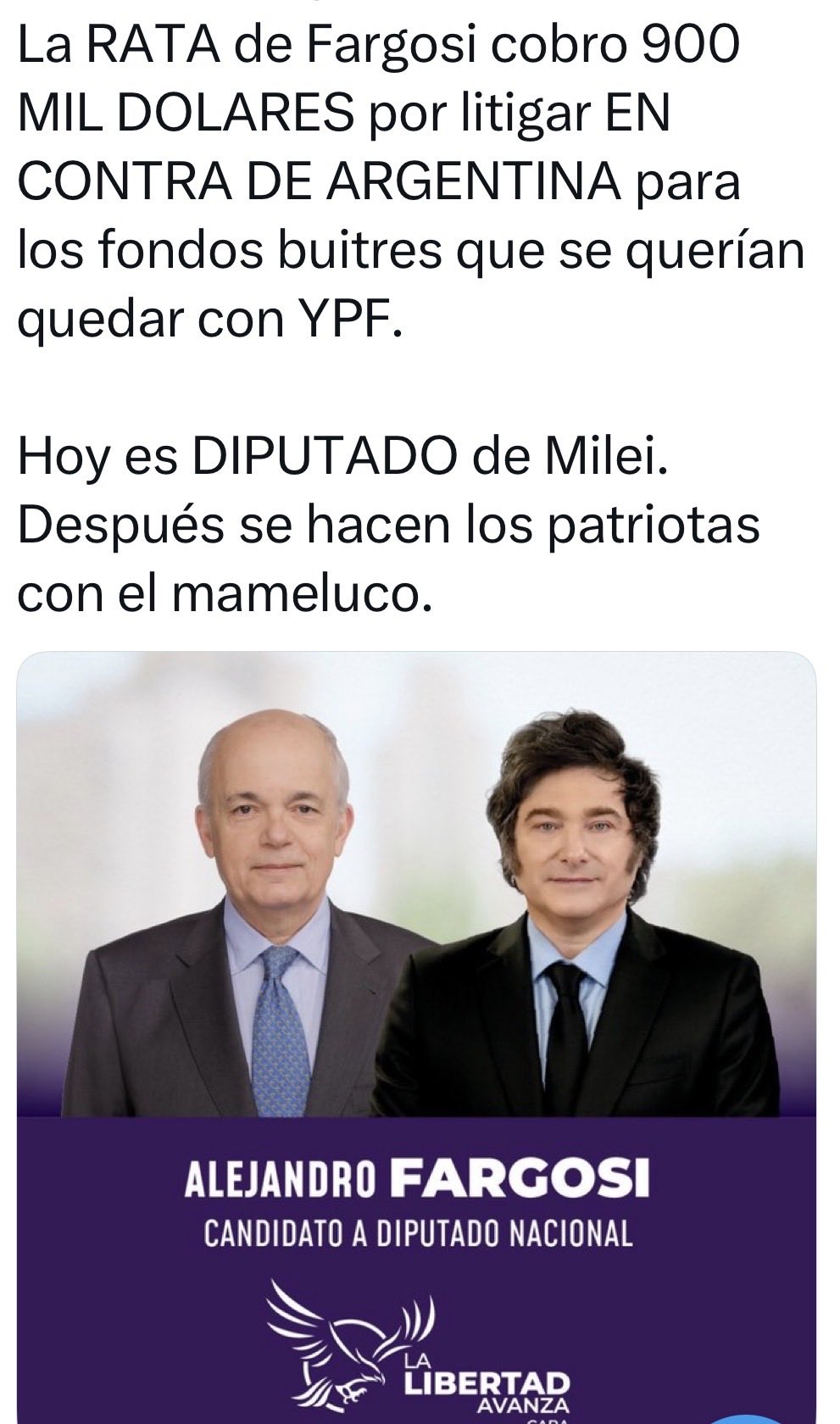Tap the blue floating compose button
The image size is (840, 1424).
click(x=746, y=1421)
